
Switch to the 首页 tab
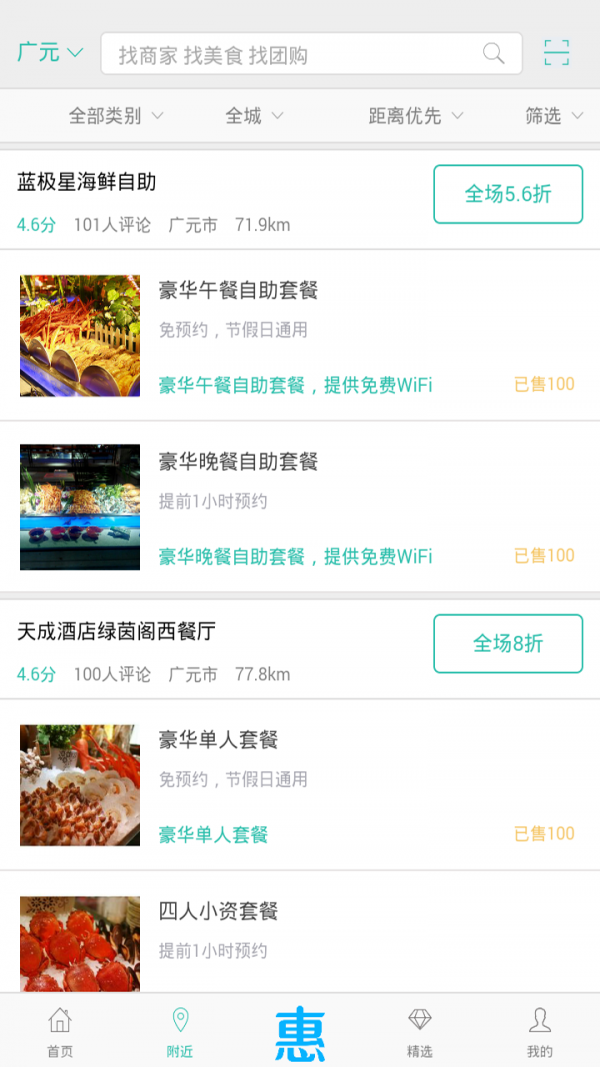tap(60, 1031)
